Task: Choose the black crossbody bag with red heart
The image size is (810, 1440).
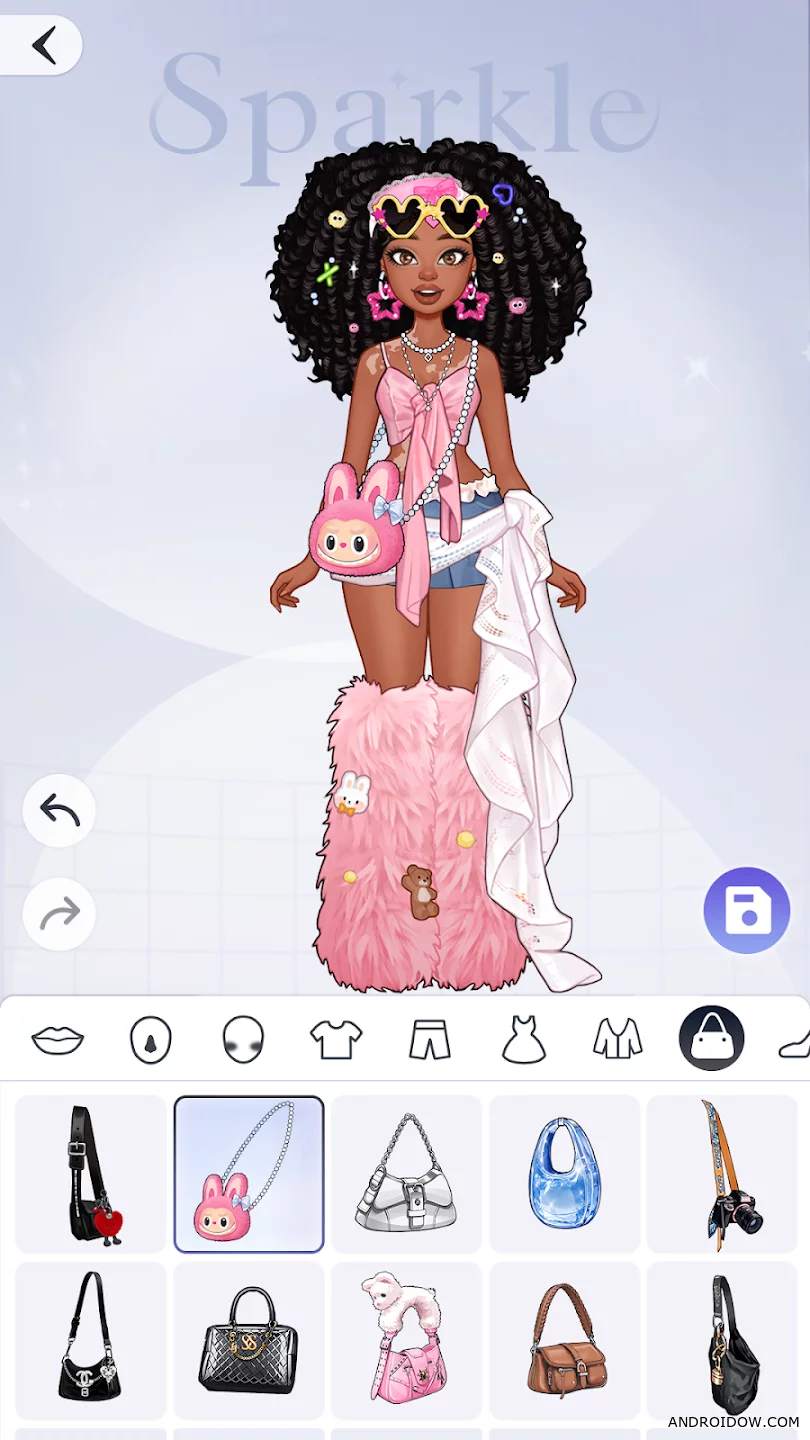Action: click(x=91, y=1174)
